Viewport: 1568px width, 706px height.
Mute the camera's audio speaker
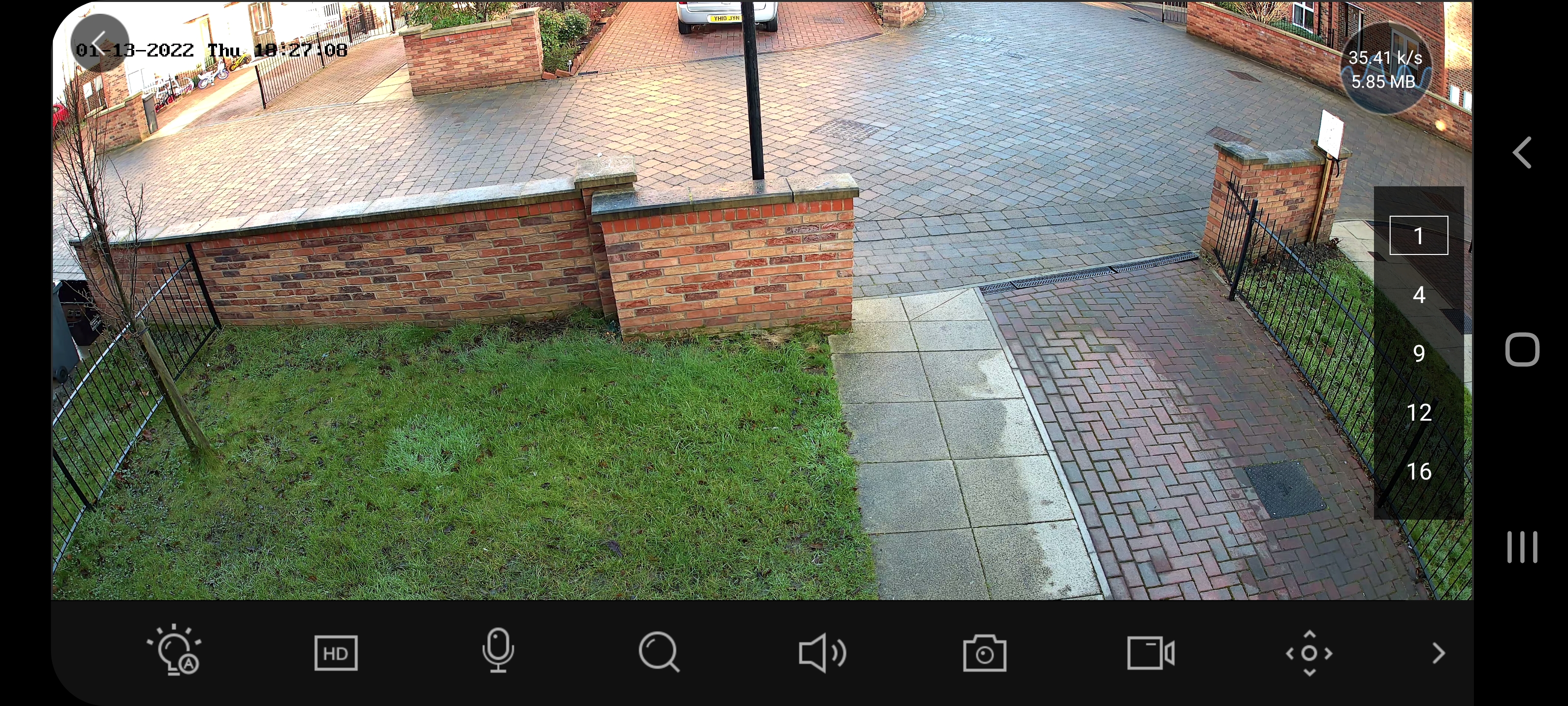pyautogui.click(x=822, y=653)
